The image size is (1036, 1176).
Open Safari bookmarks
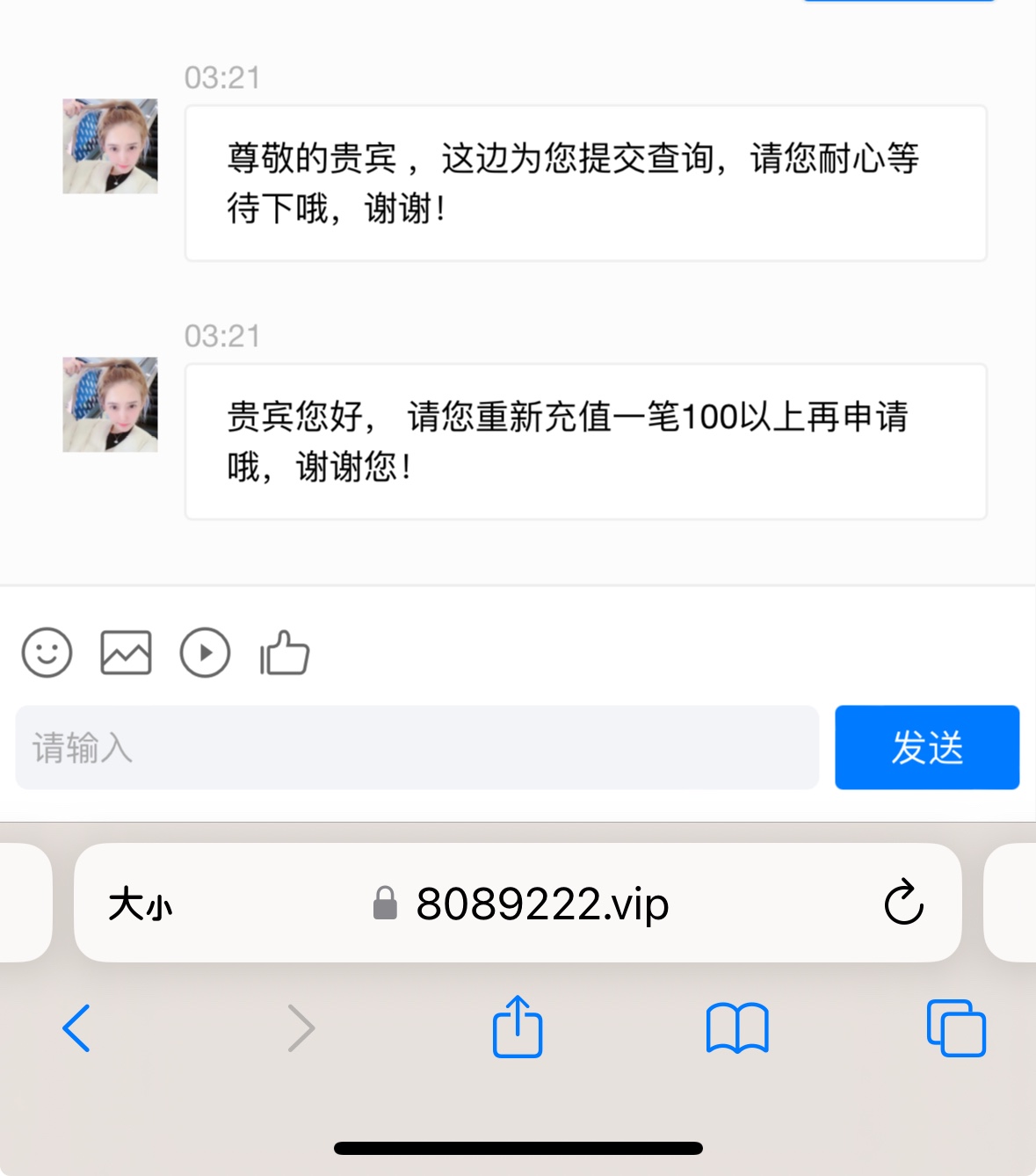[737, 1027]
